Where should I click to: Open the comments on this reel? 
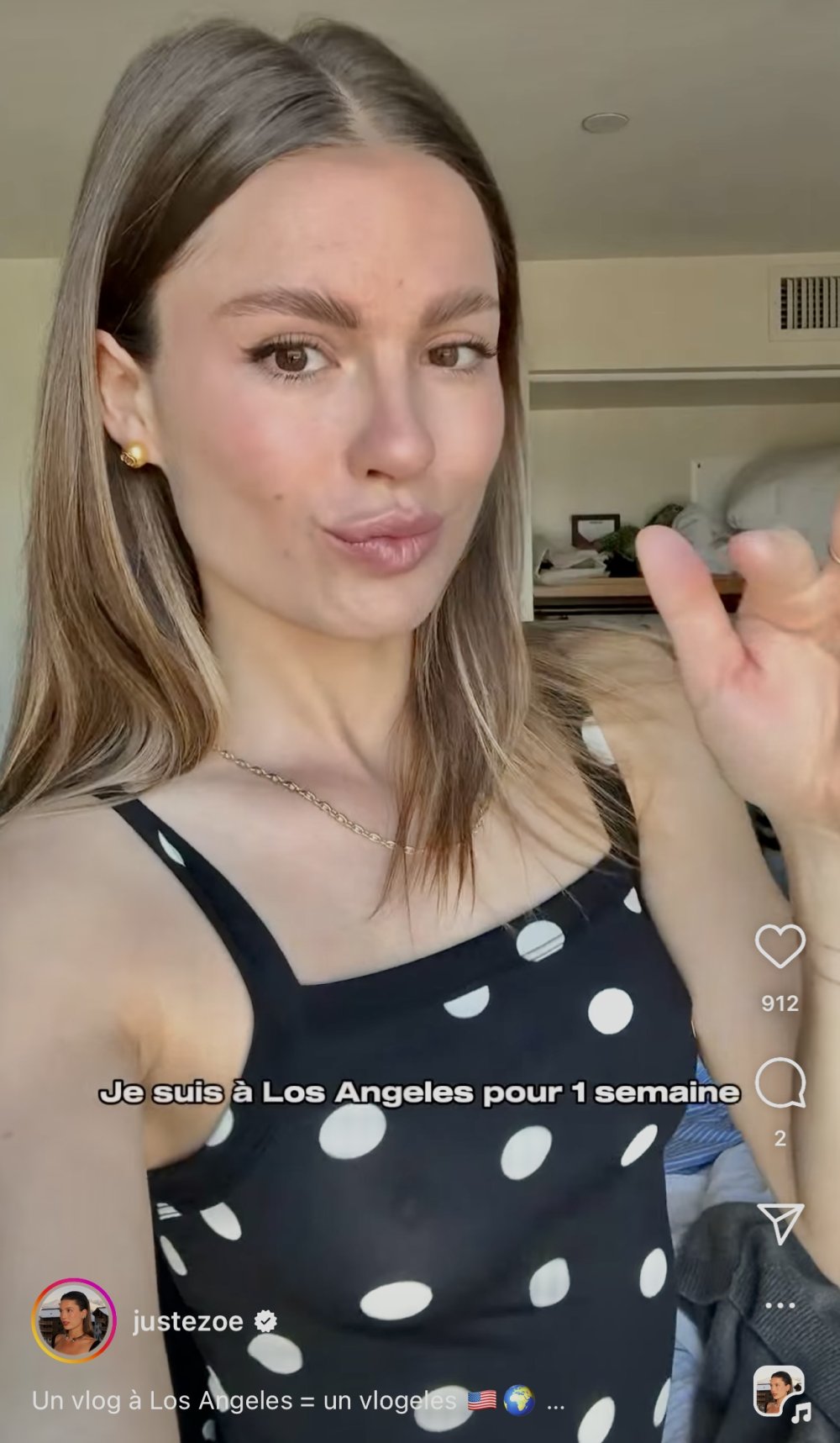coord(780,1082)
